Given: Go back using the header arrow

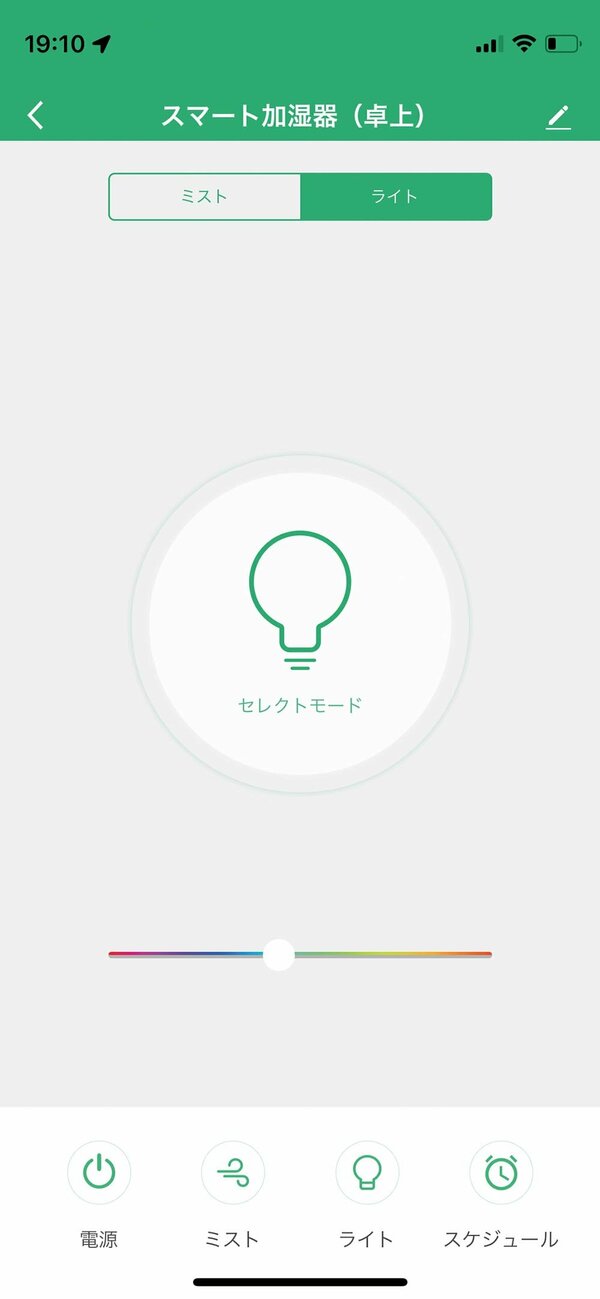Looking at the screenshot, I should pyautogui.click(x=36, y=116).
